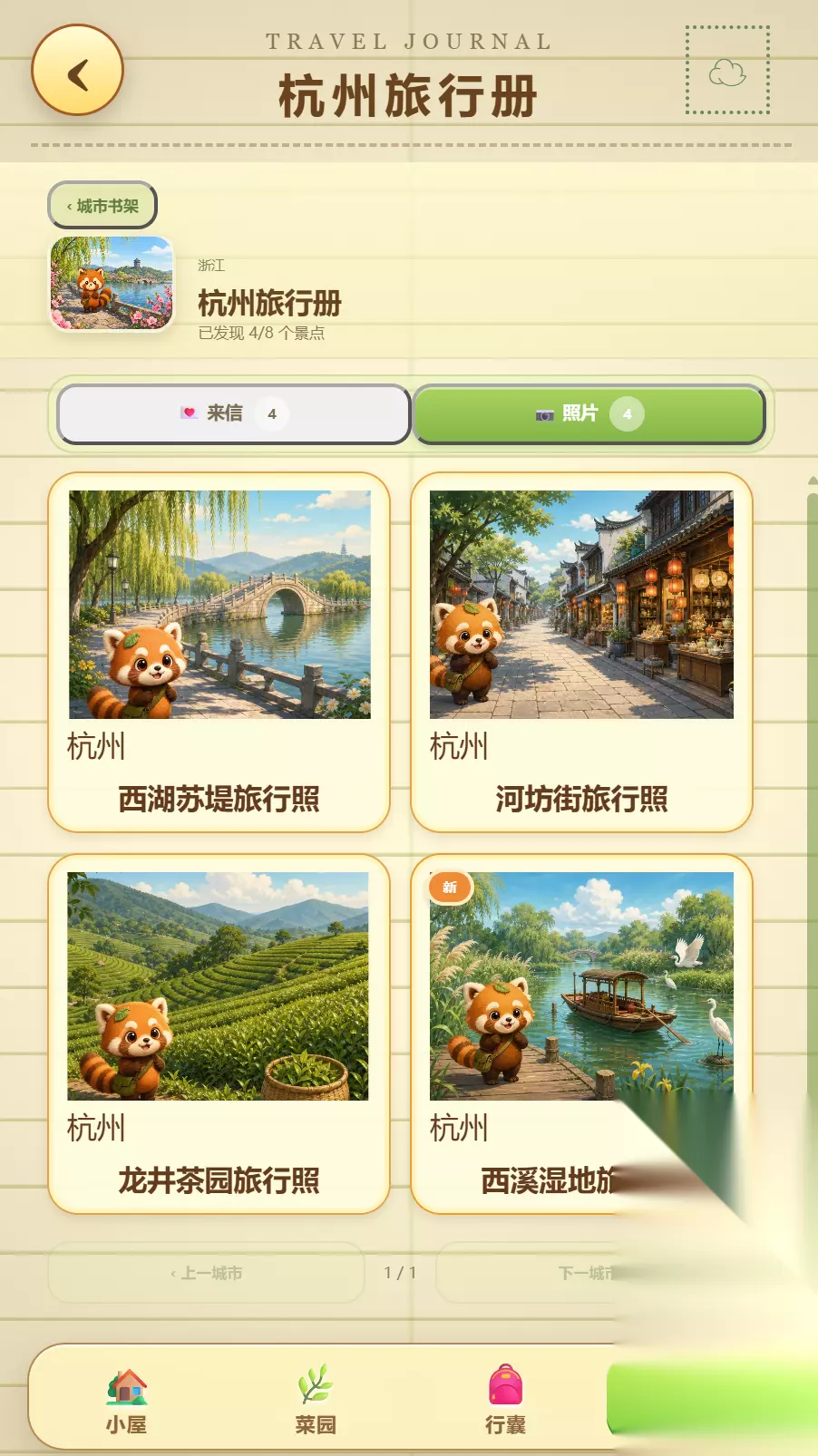Open the cloud stamp icon

coord(727,71)
